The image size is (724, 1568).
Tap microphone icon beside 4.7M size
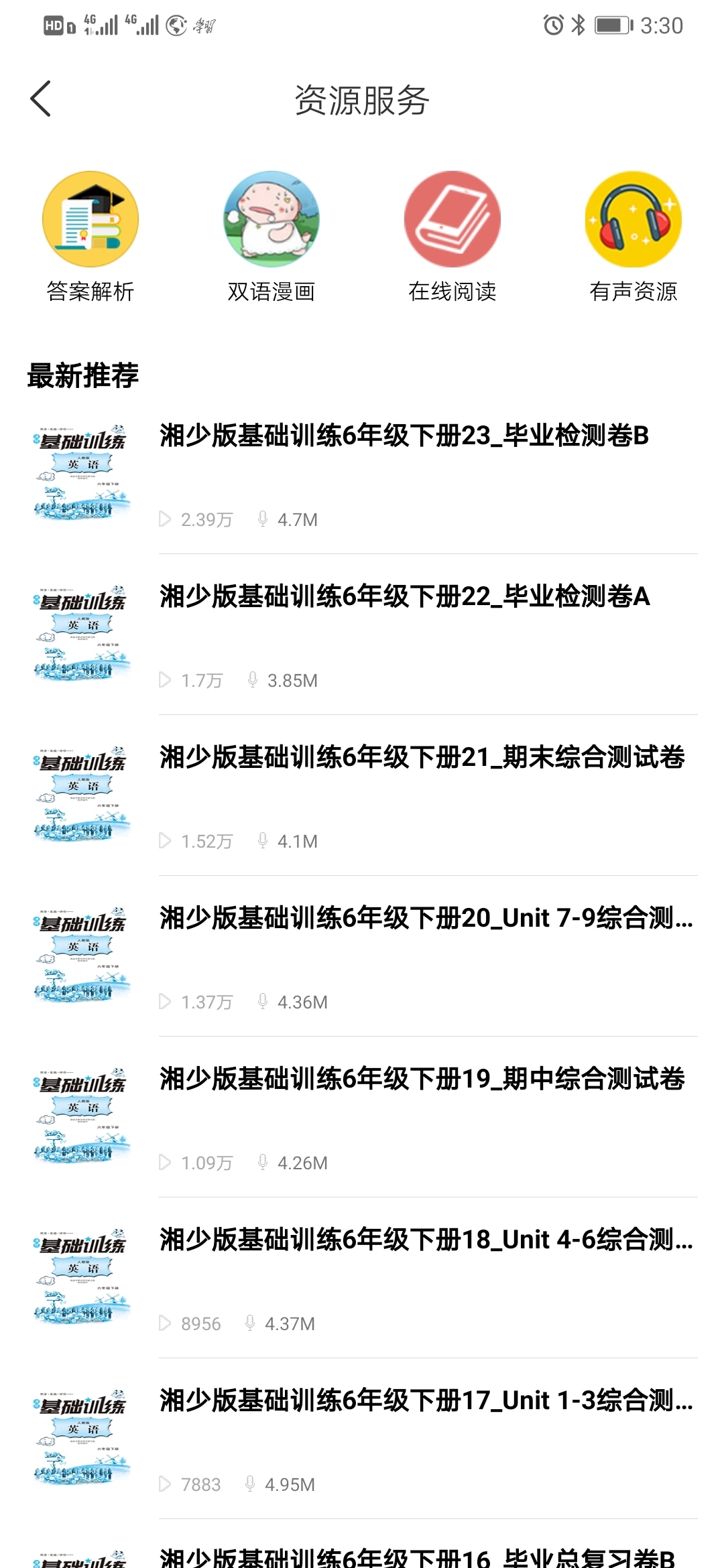tap(261, 519)
